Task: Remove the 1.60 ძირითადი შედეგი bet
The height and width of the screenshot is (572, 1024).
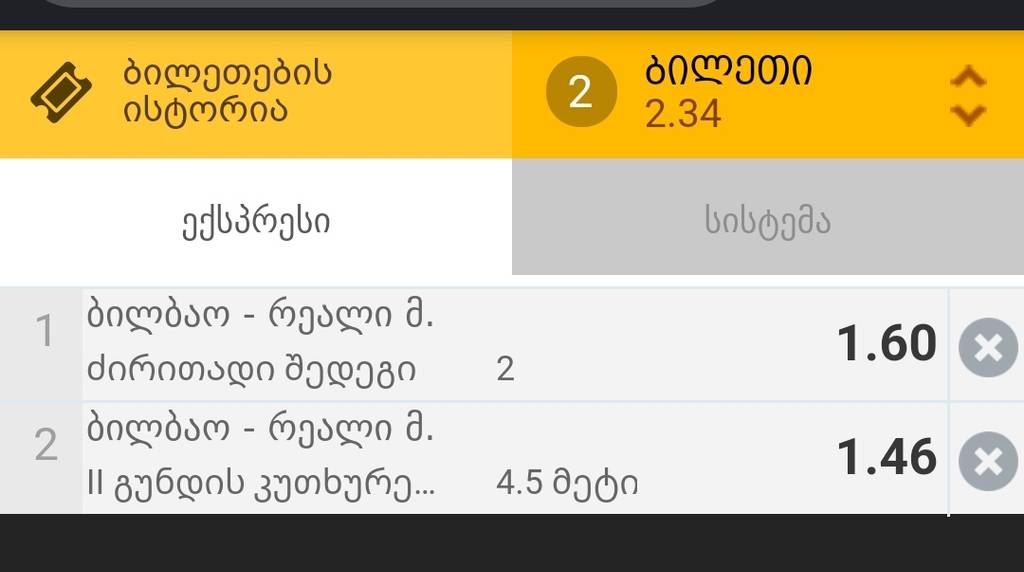Action: coord(987,347)
